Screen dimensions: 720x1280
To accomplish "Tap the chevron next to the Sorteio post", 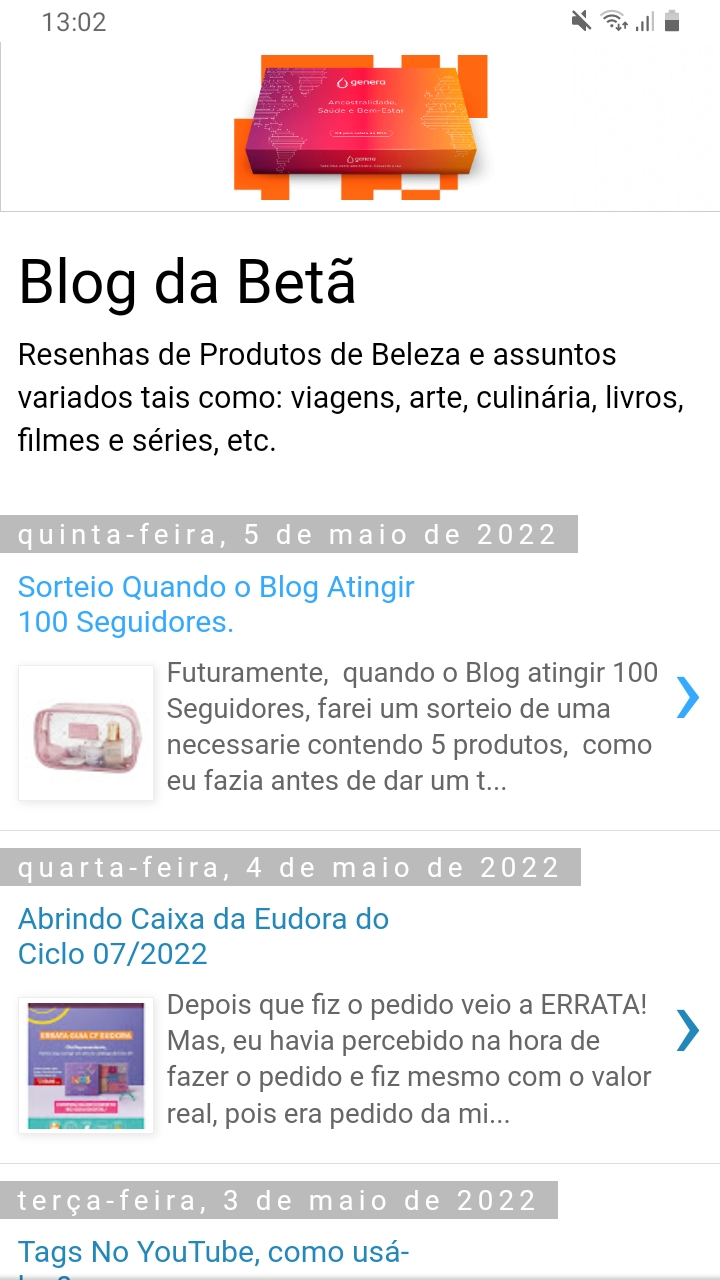I will pos(688,697).
